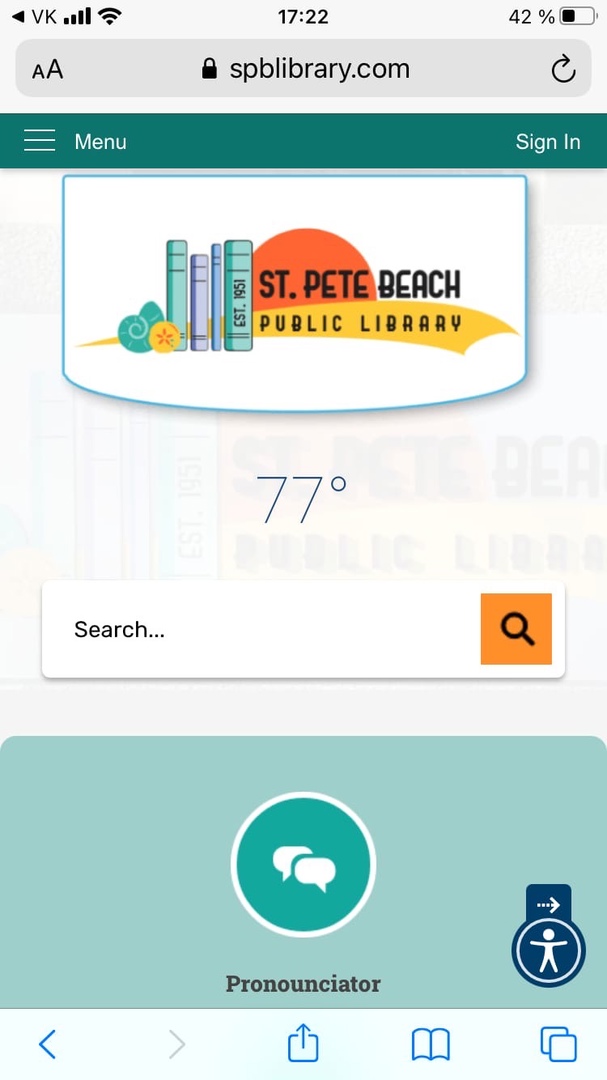
Task: Return to the VK app
Action: 35,16
